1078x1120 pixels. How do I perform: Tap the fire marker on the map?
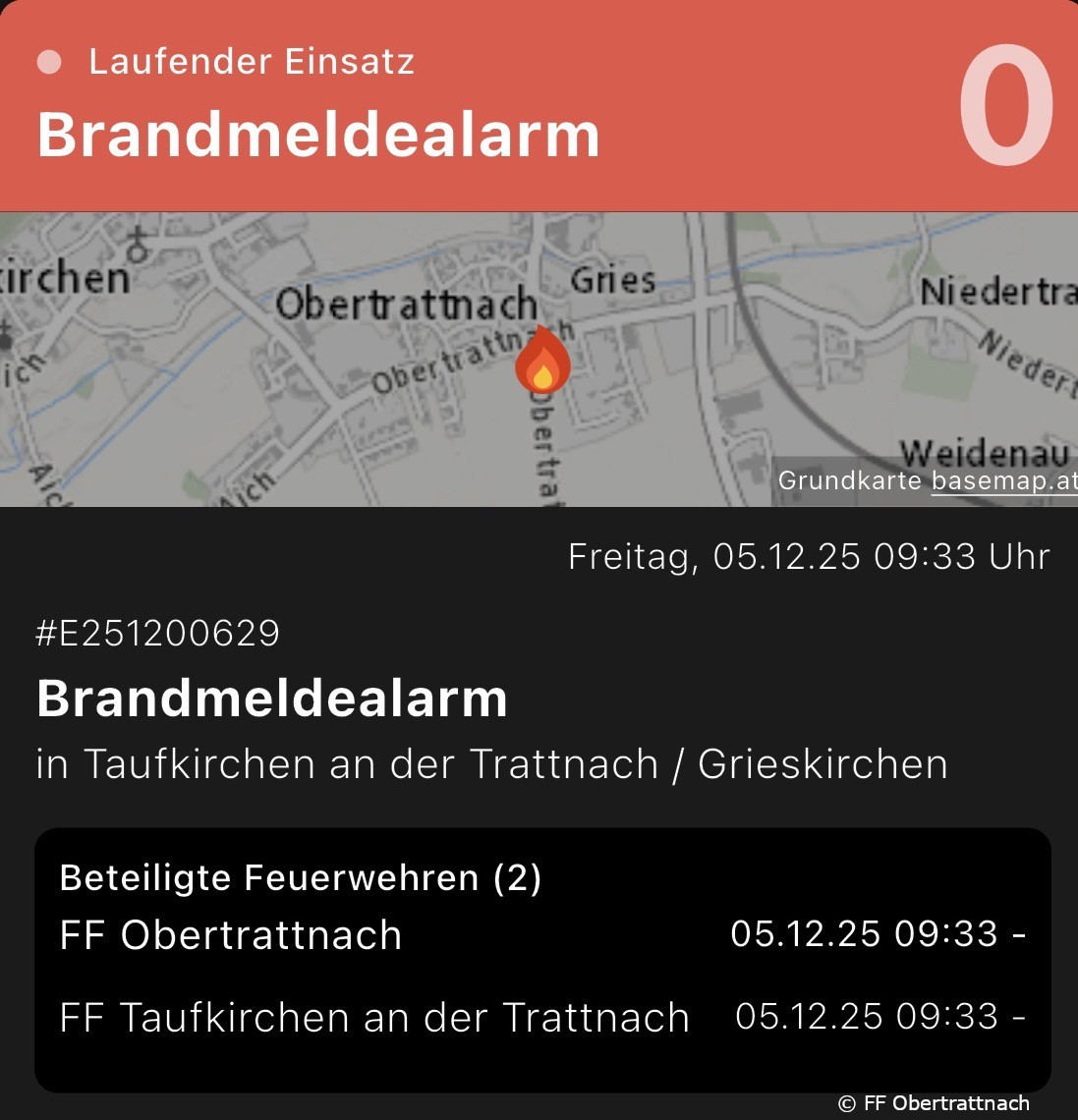click(542, 362)
